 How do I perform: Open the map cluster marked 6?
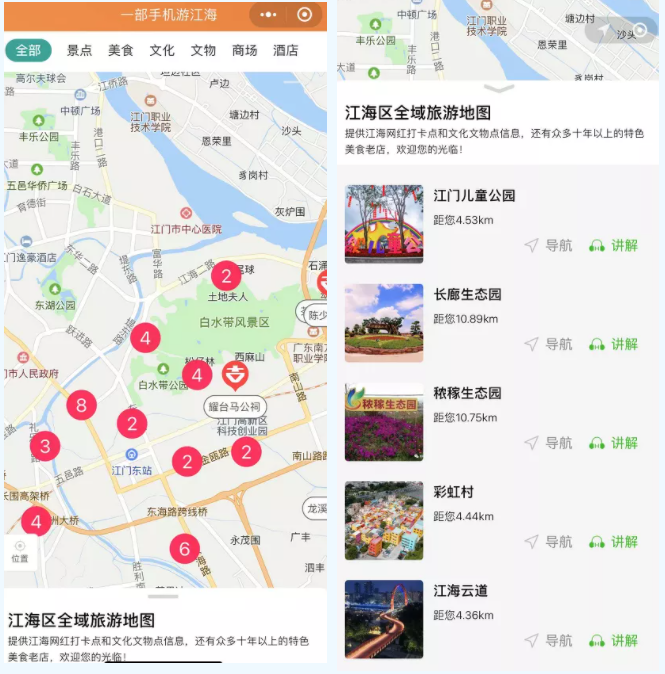183,548
